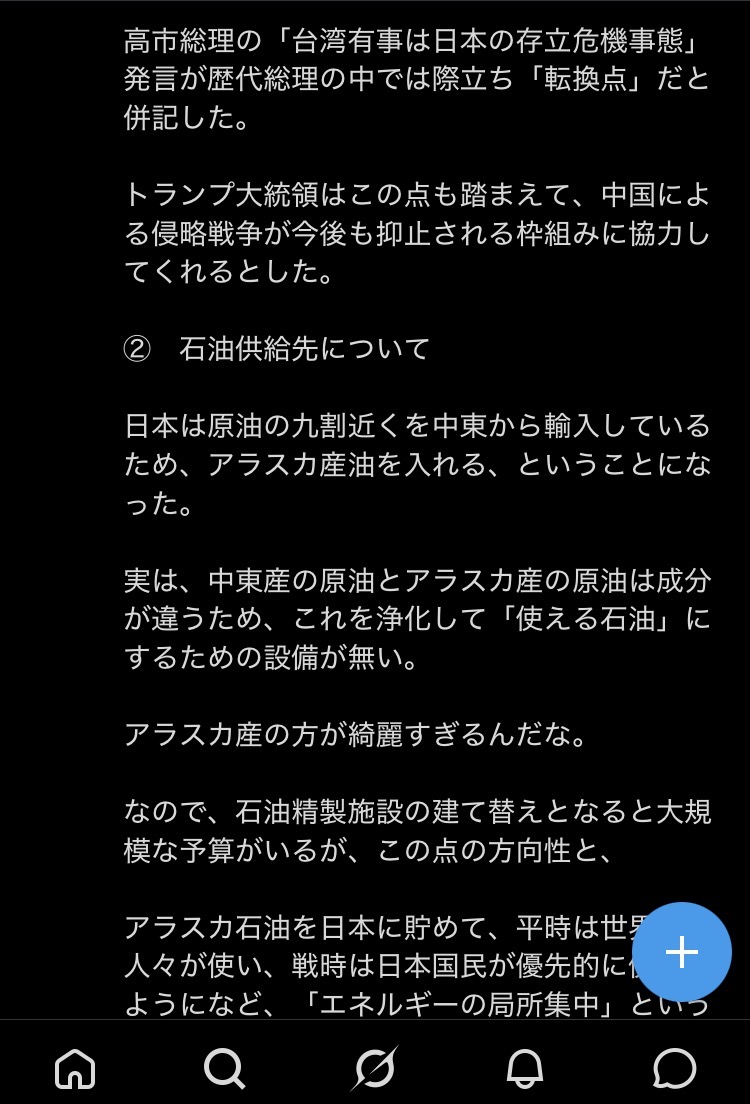The width and height of the screenshot is (750, 1104).
Task: Open the Grok tab
Action: [x=375, y=1068]
